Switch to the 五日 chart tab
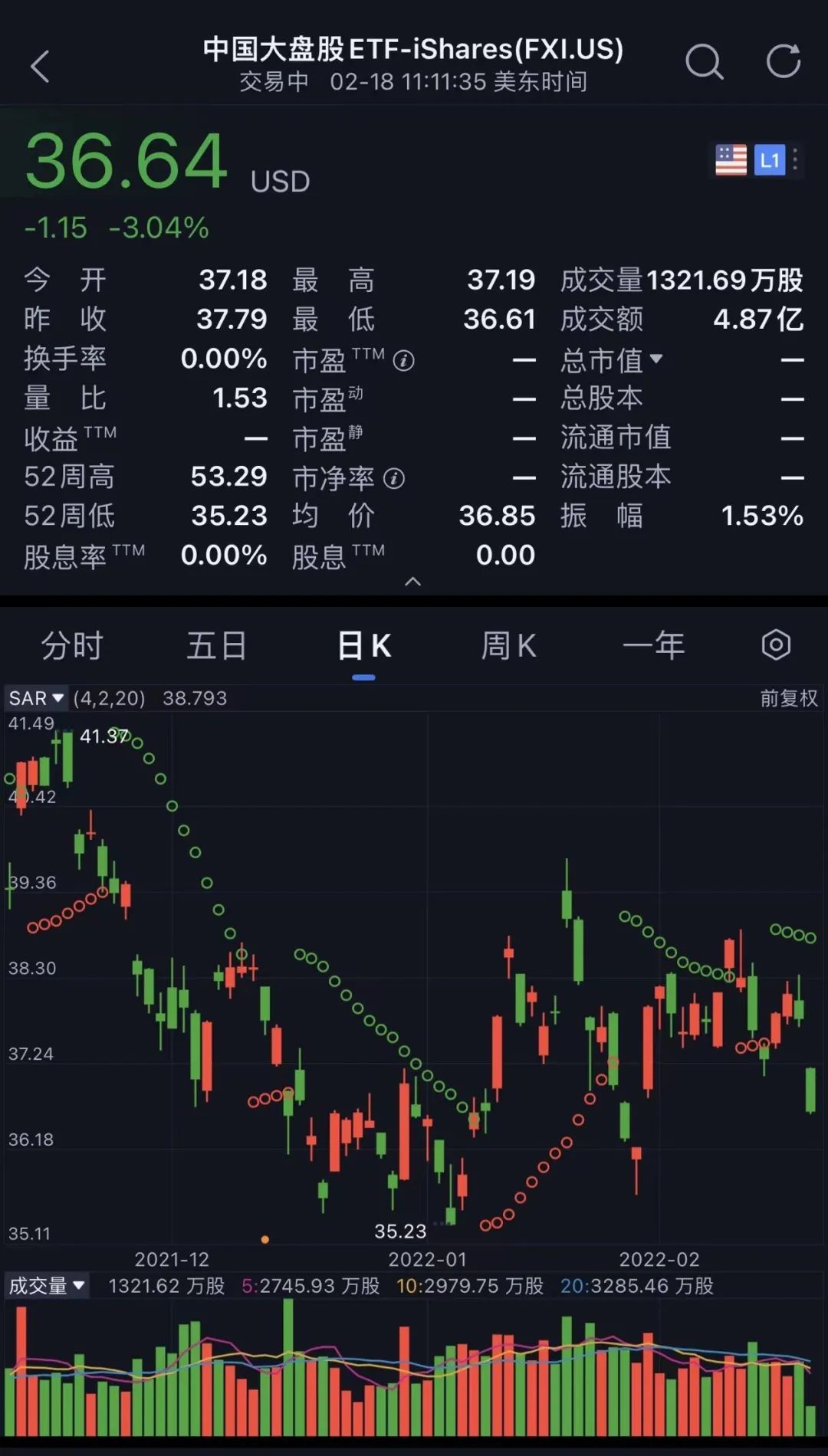Viewport: 828px width, 1456px height. pyautogui.click(x=217, y=645)
